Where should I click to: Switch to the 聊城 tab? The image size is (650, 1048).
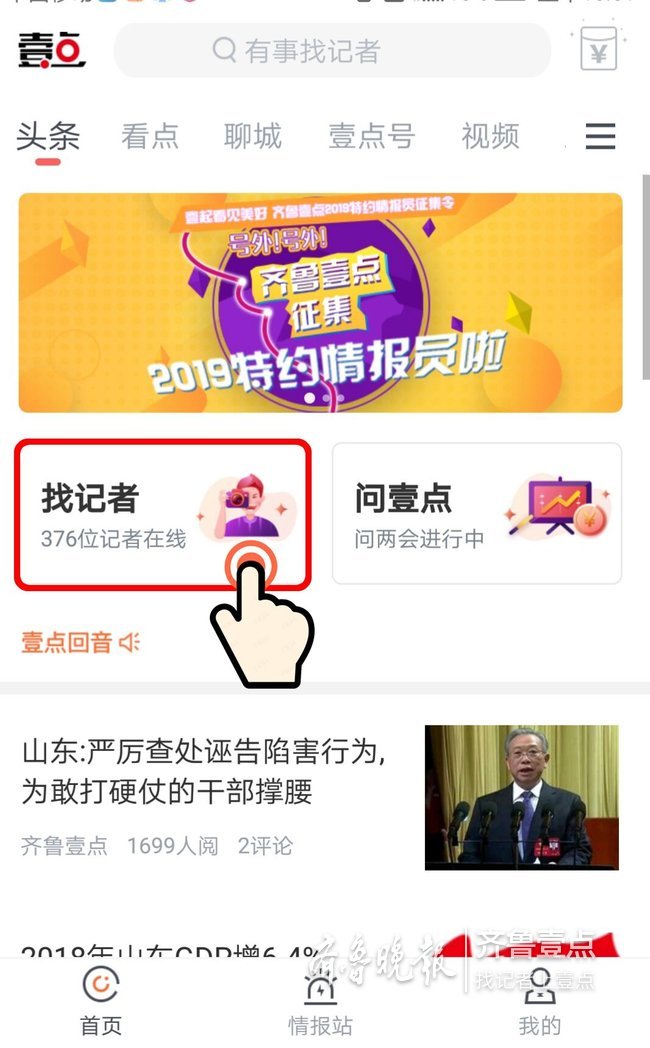tap(253, 136)
